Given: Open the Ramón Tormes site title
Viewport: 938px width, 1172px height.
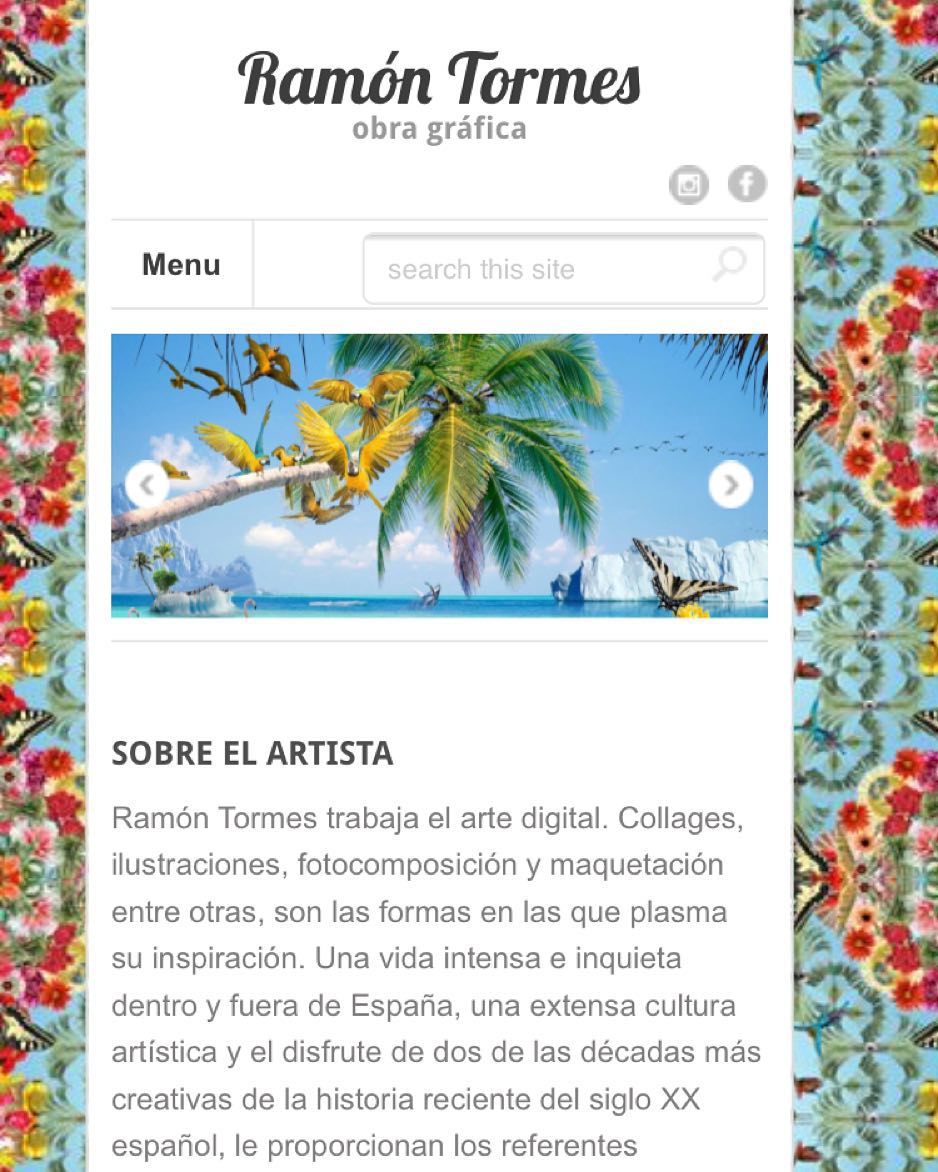Looking at the screenshot, I should click(439, 80).
